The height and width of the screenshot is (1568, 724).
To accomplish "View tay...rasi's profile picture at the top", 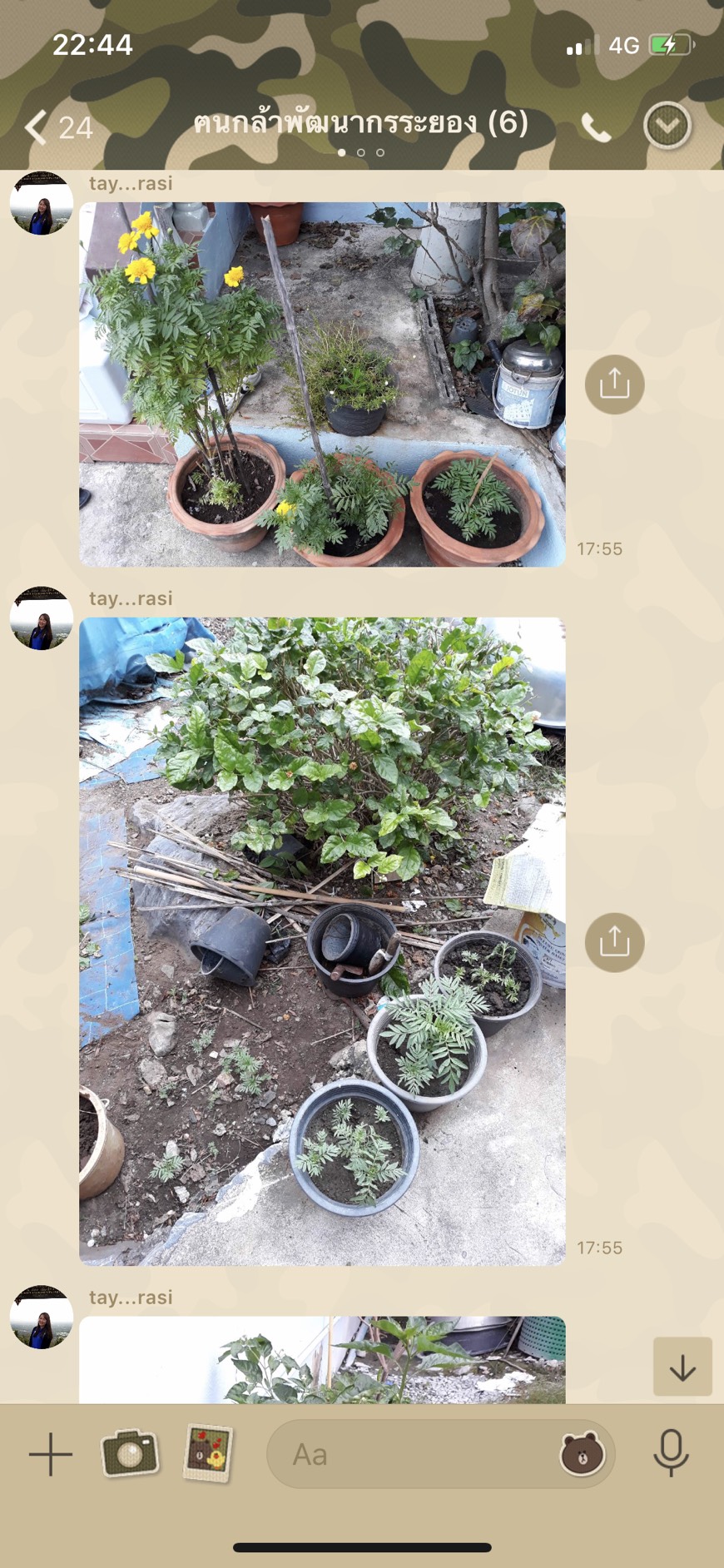I will click(41, 204).
